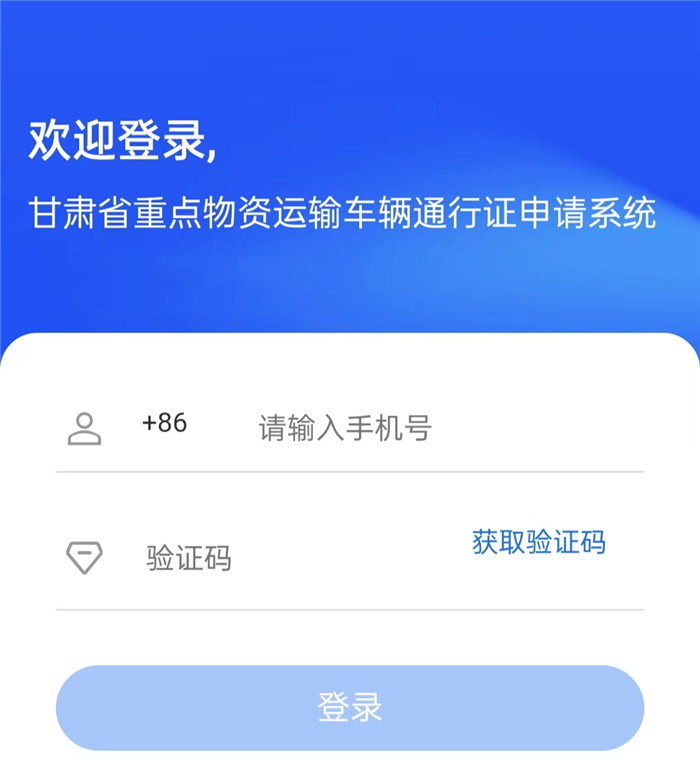Request a code via 获取验证码
The width and height of the screenshot is (700, 762).
(538, 543)
